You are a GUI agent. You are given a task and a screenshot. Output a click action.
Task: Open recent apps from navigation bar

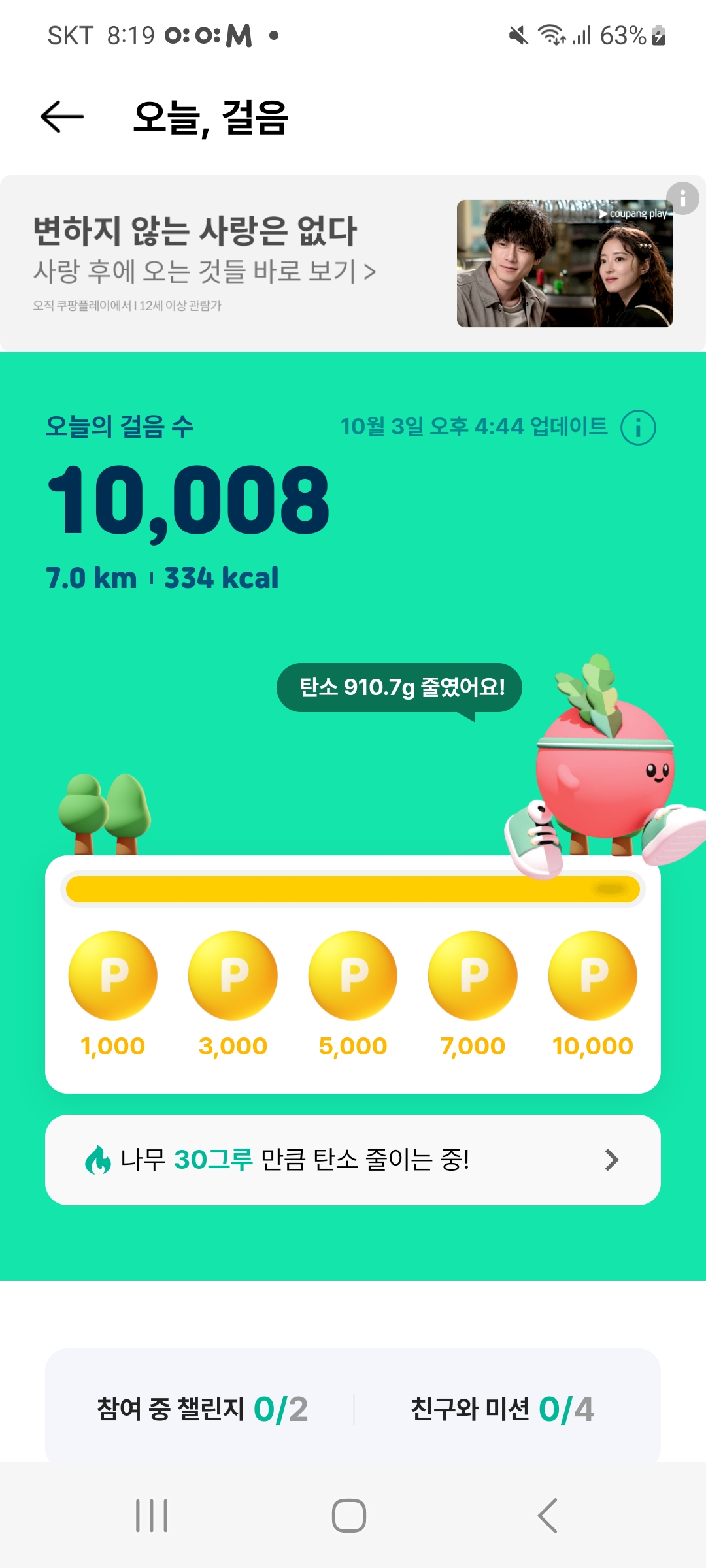pos(152,1516)
